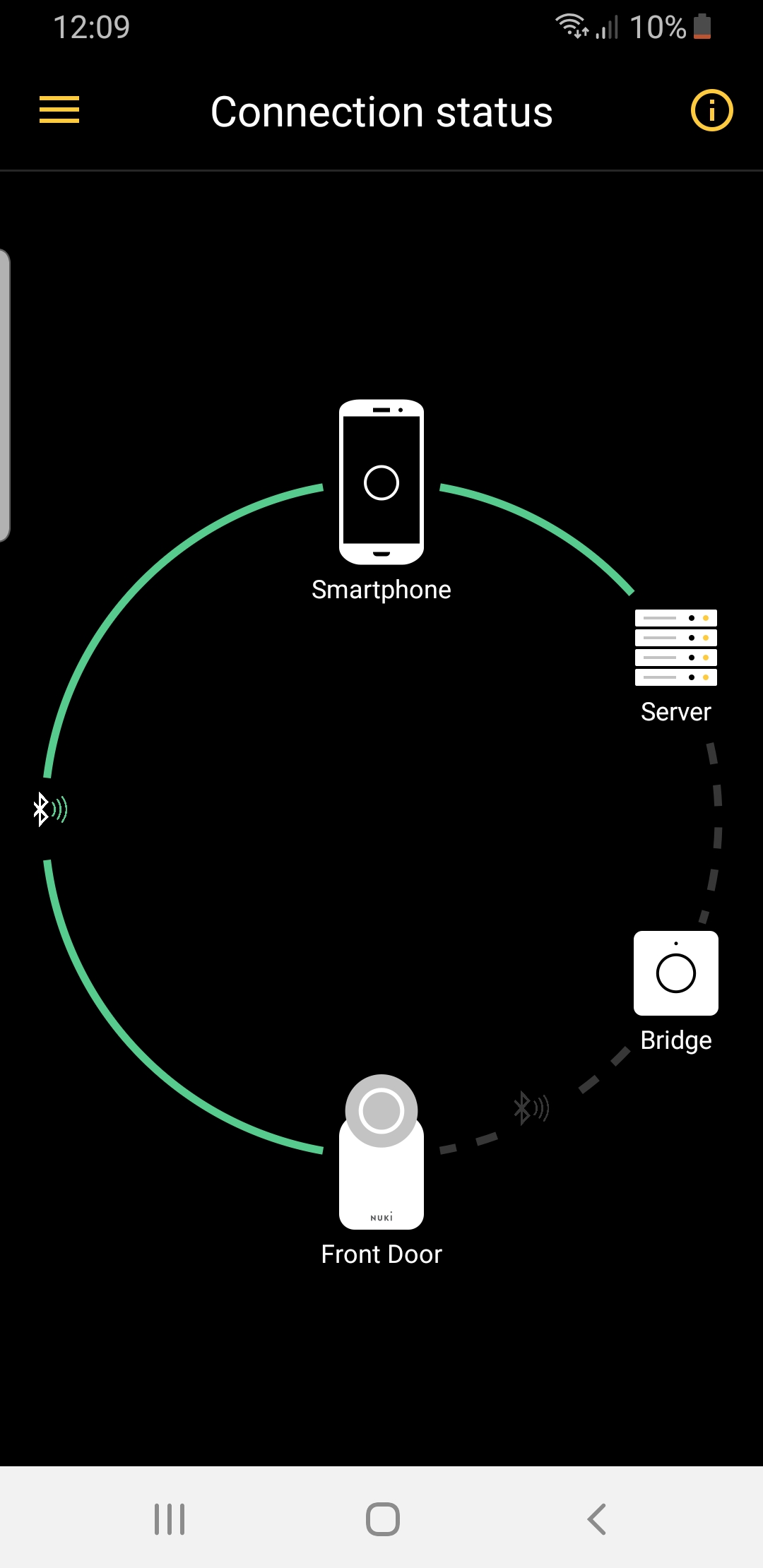Open the hamburger drawer menu
The width and height of the screenshot is (763, 1568).
coord(59,110)
